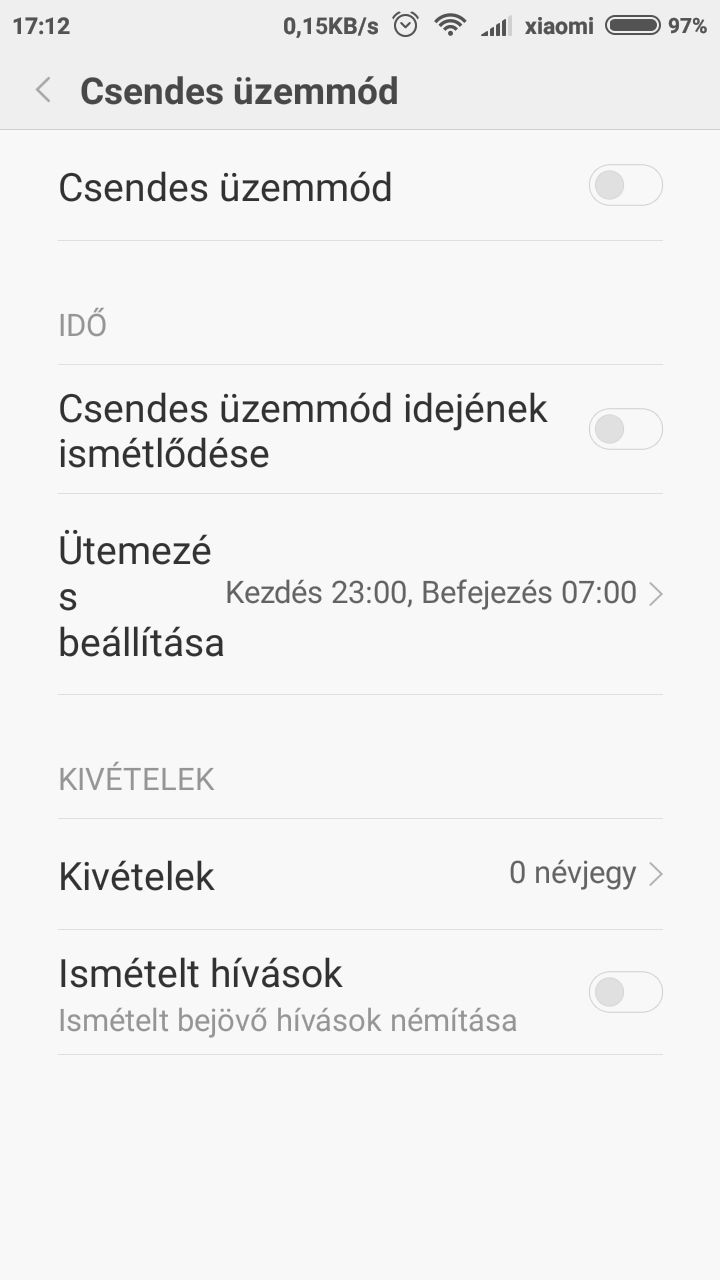Toggle Csendes üzemmód idejének ismétlődése
Viewport: 720px width, 1280px height.
coord(625,430)
